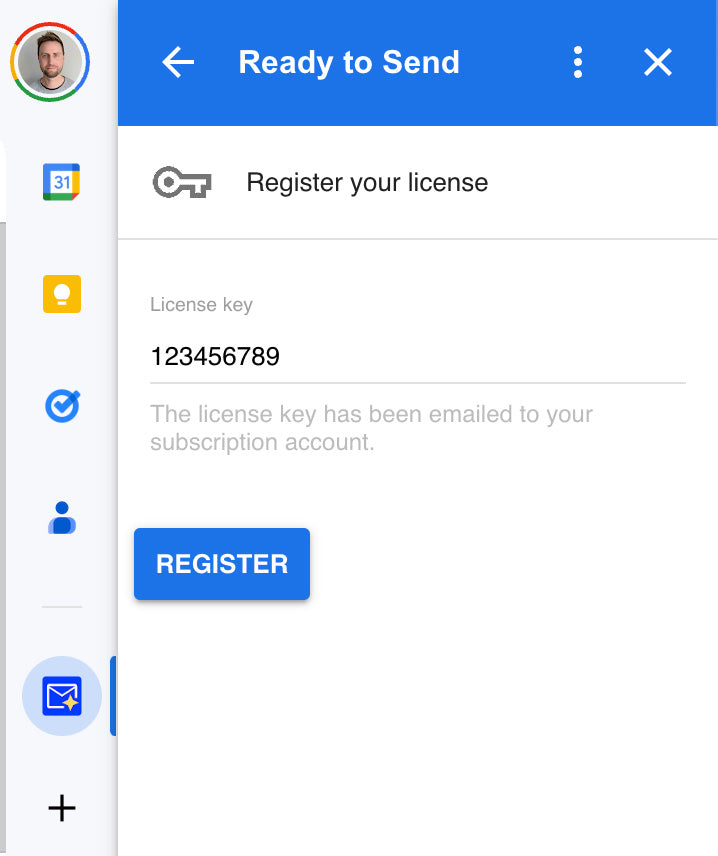
Task: Go back from Ready to Send
Action: click(178, 63)
